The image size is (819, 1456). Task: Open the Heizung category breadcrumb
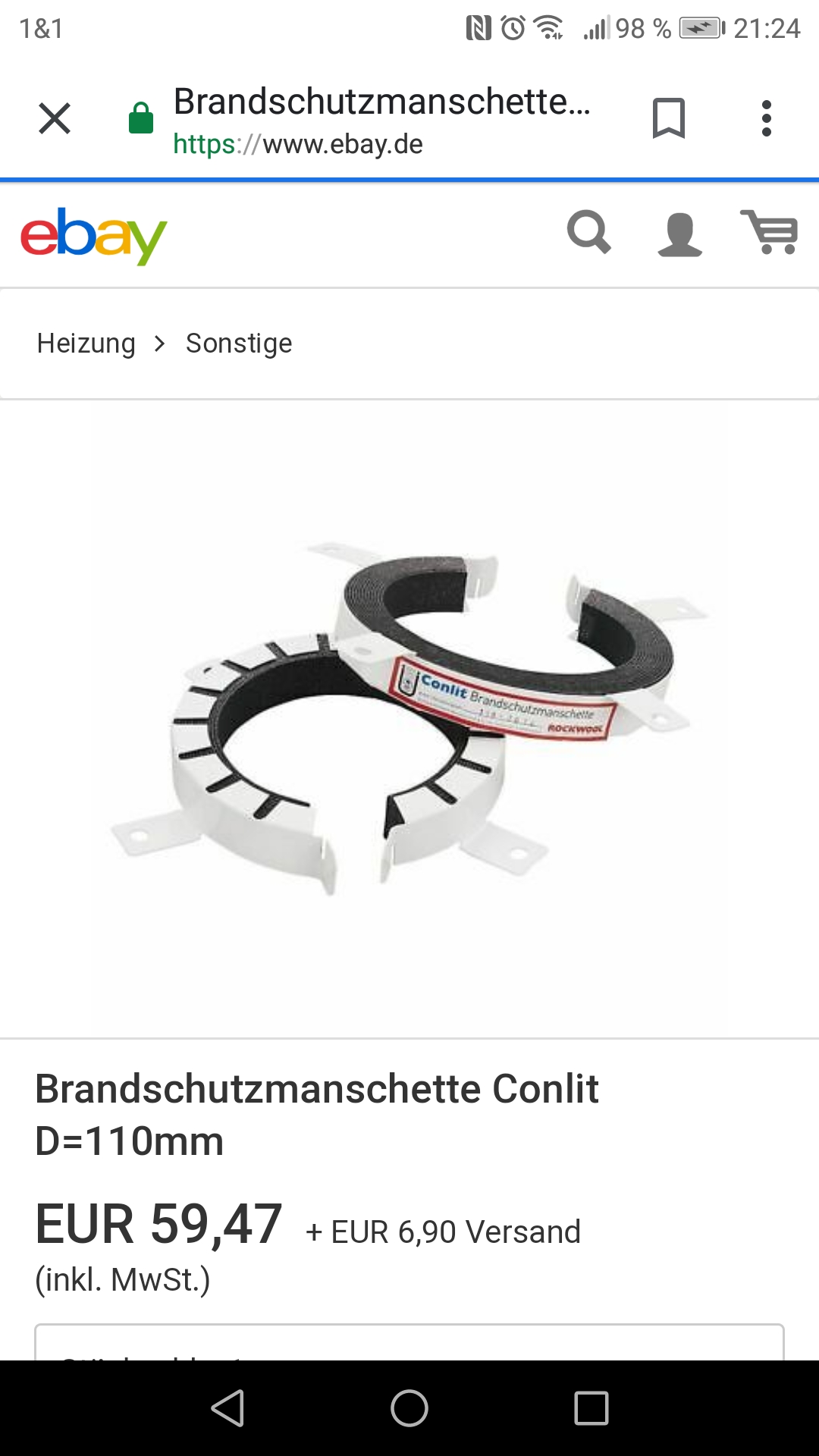point(86,344)
